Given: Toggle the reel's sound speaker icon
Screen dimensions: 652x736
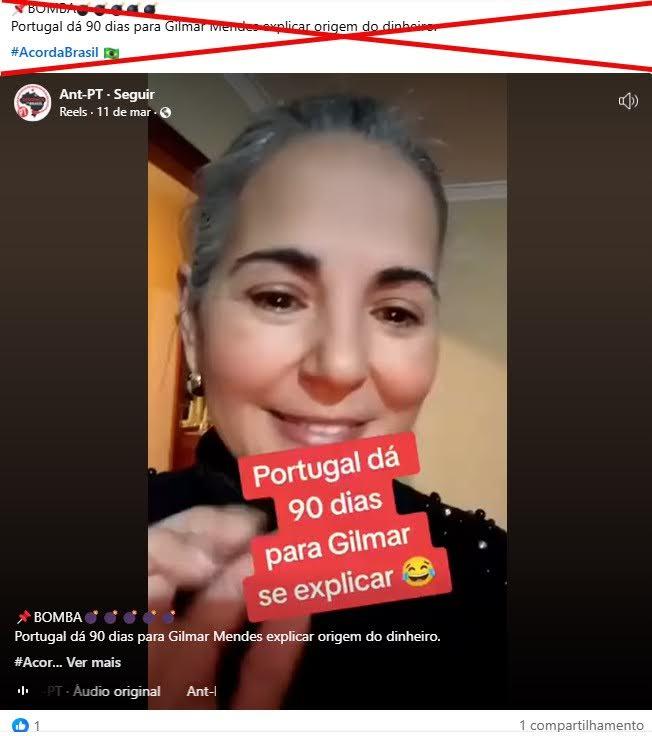Looking at the screenshot, I should coord(628,101).
